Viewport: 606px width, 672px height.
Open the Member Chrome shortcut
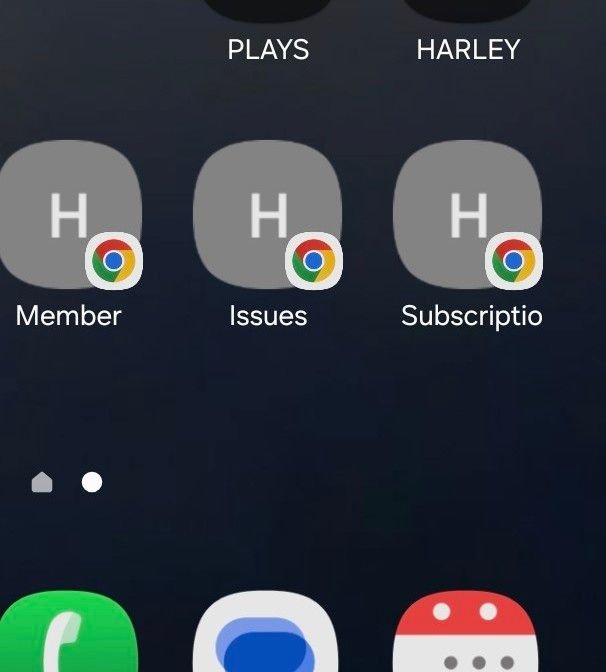70,215
